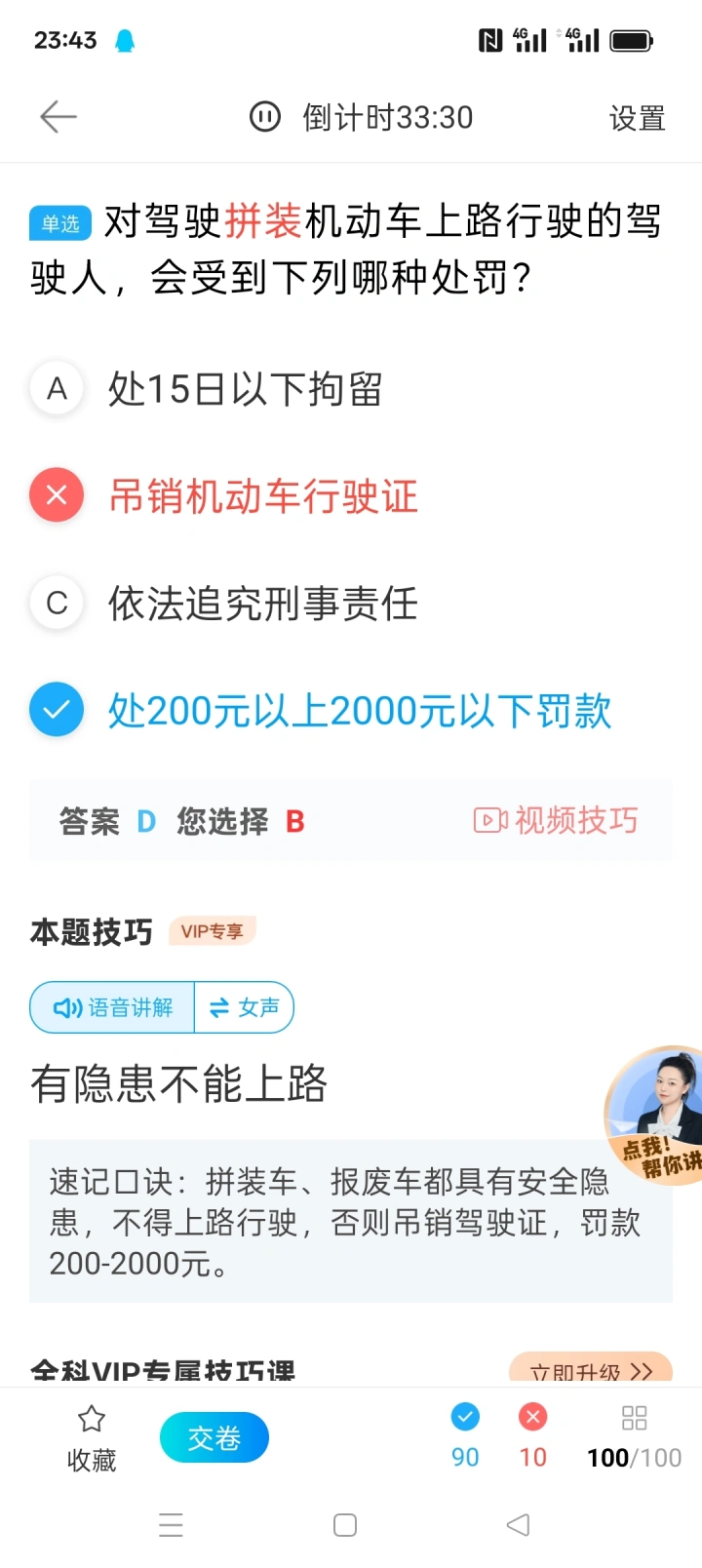This screenshot has height=1568, width=702.
Task: Select option 吊销机动车行驶证
Action: pos(262,496)
